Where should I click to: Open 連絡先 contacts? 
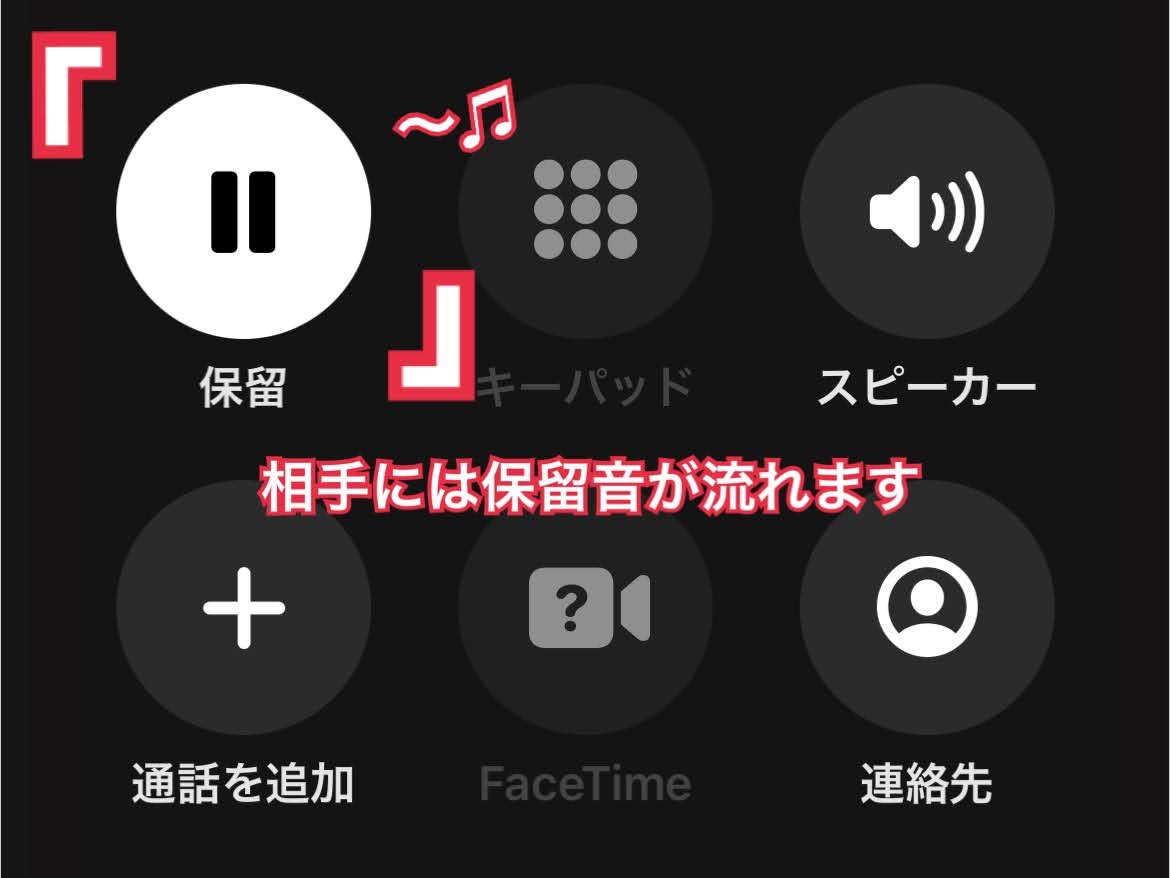tap(926, 608)
